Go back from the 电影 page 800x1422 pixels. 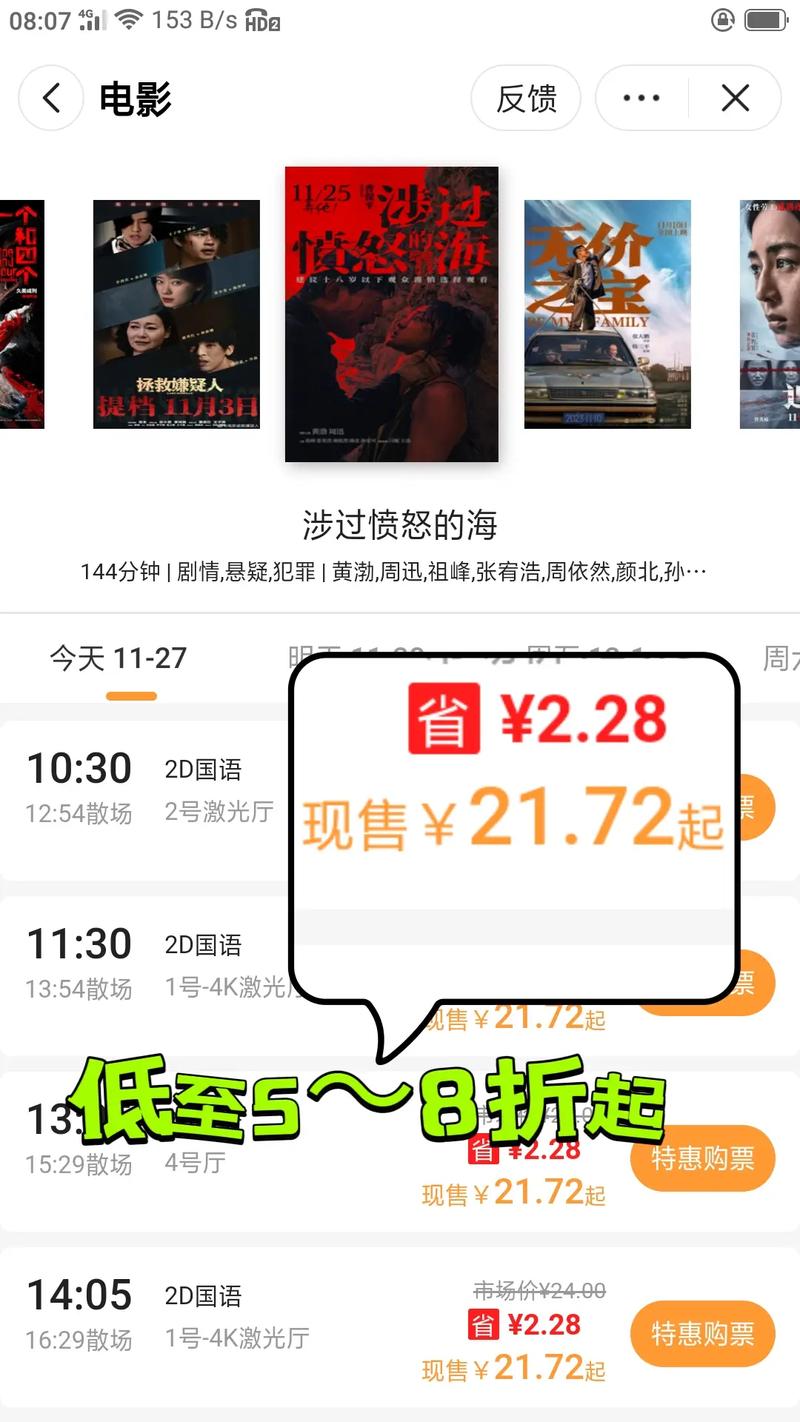pyautogui.click(x=50, y=98)
